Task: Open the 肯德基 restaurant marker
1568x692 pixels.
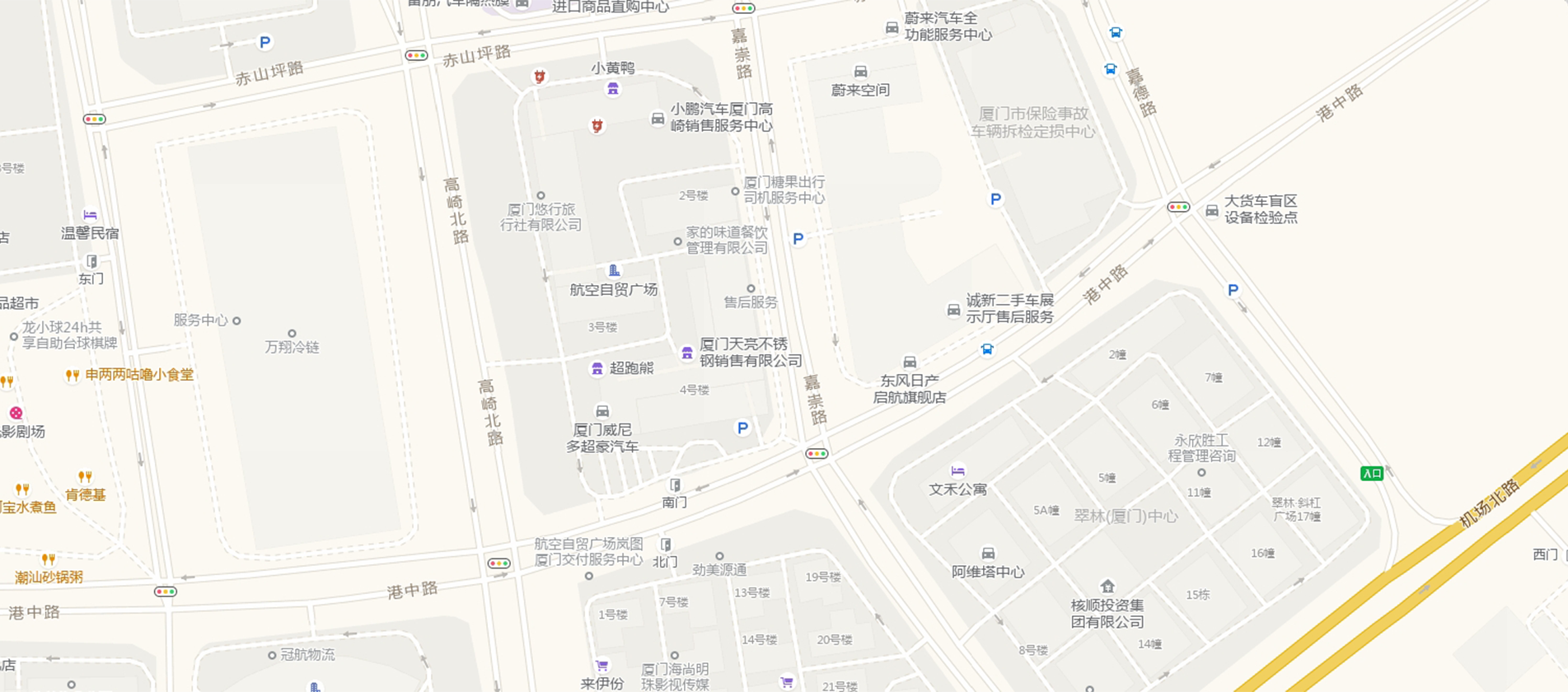Action: tap(85, 478)
